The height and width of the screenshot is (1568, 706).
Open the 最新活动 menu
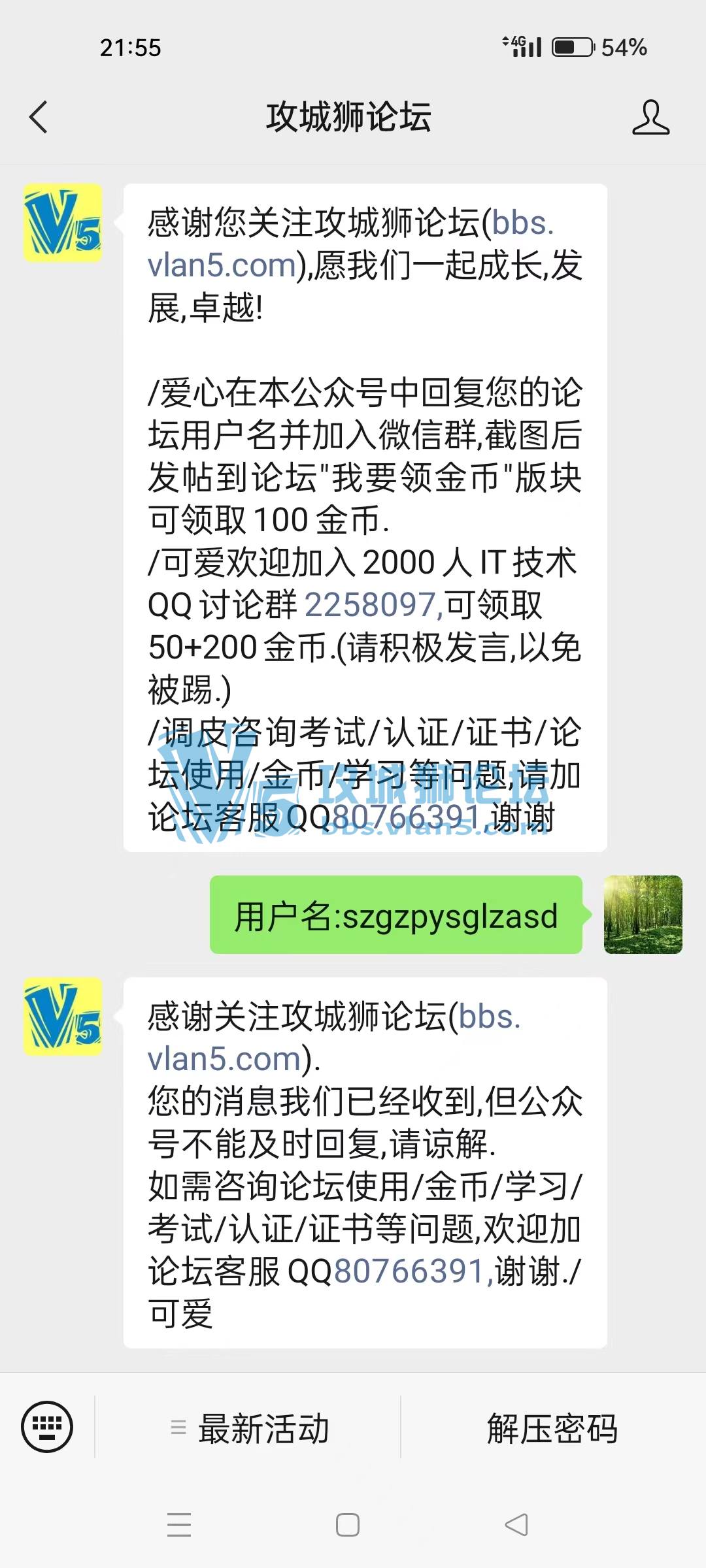(x=250, y=1428)
